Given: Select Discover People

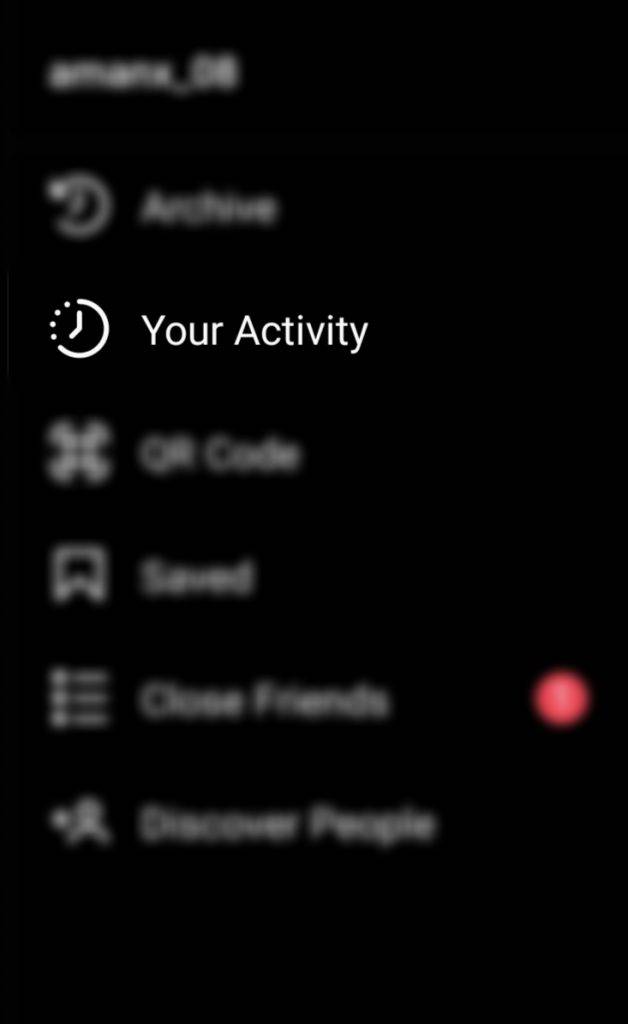Looking at the screenshot, I should pos(286,824).
